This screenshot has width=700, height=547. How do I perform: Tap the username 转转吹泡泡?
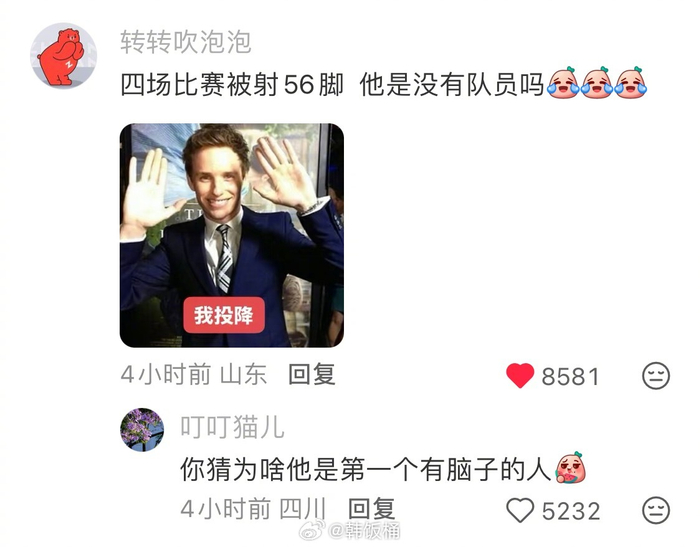coord(185,42)
